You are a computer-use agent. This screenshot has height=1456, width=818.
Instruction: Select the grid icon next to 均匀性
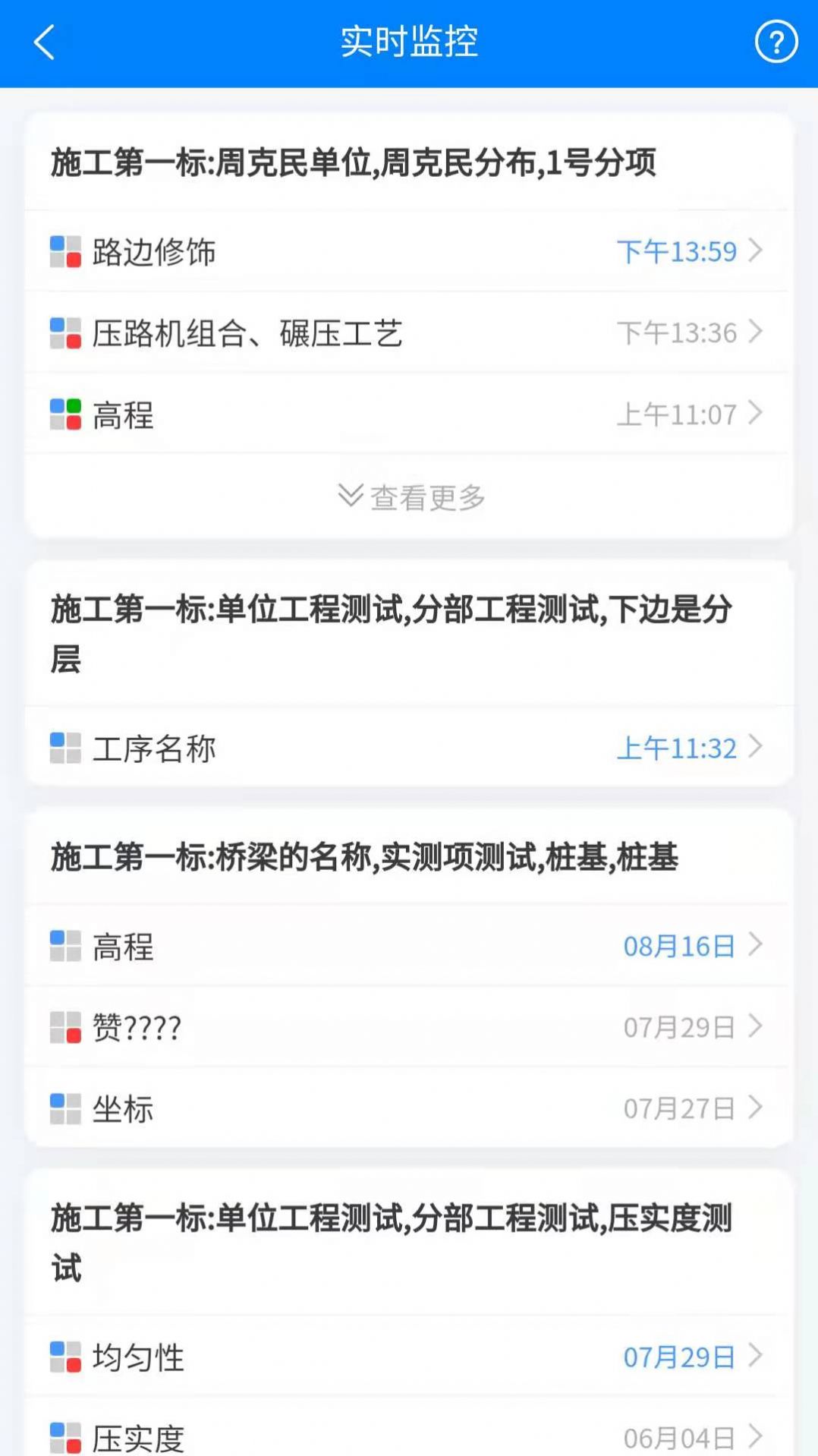64,1357
